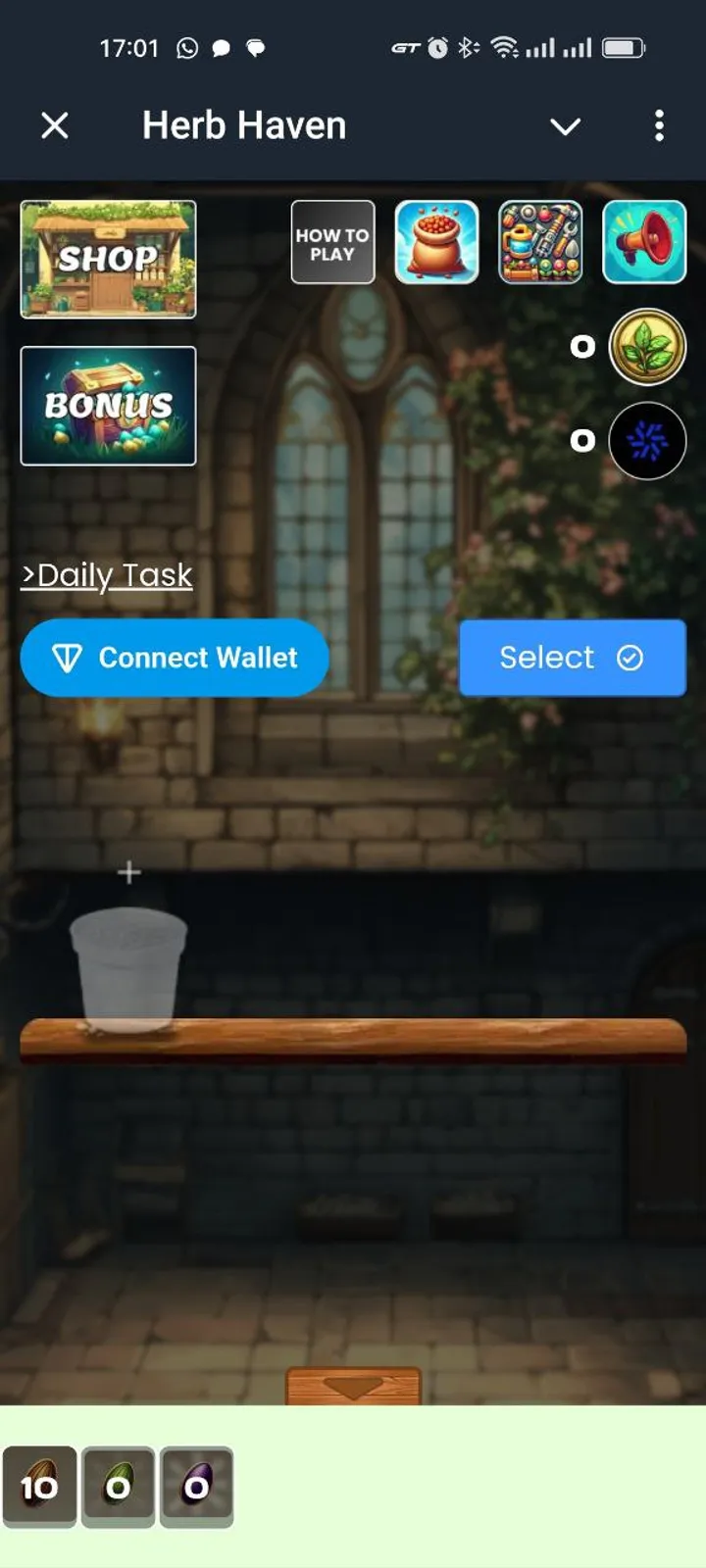Open the Daily Task link

[x=107, y=575]
